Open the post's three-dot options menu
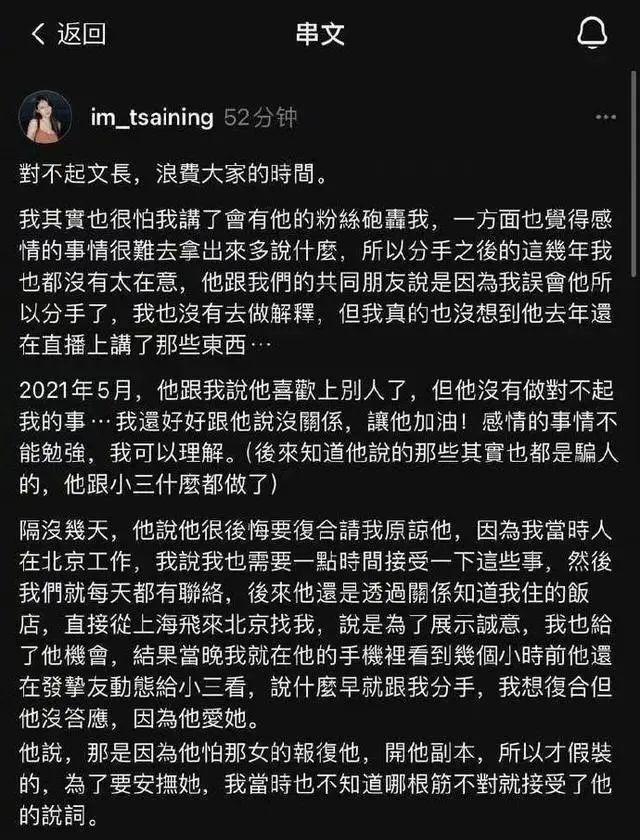640x840 pixels. 606,118
